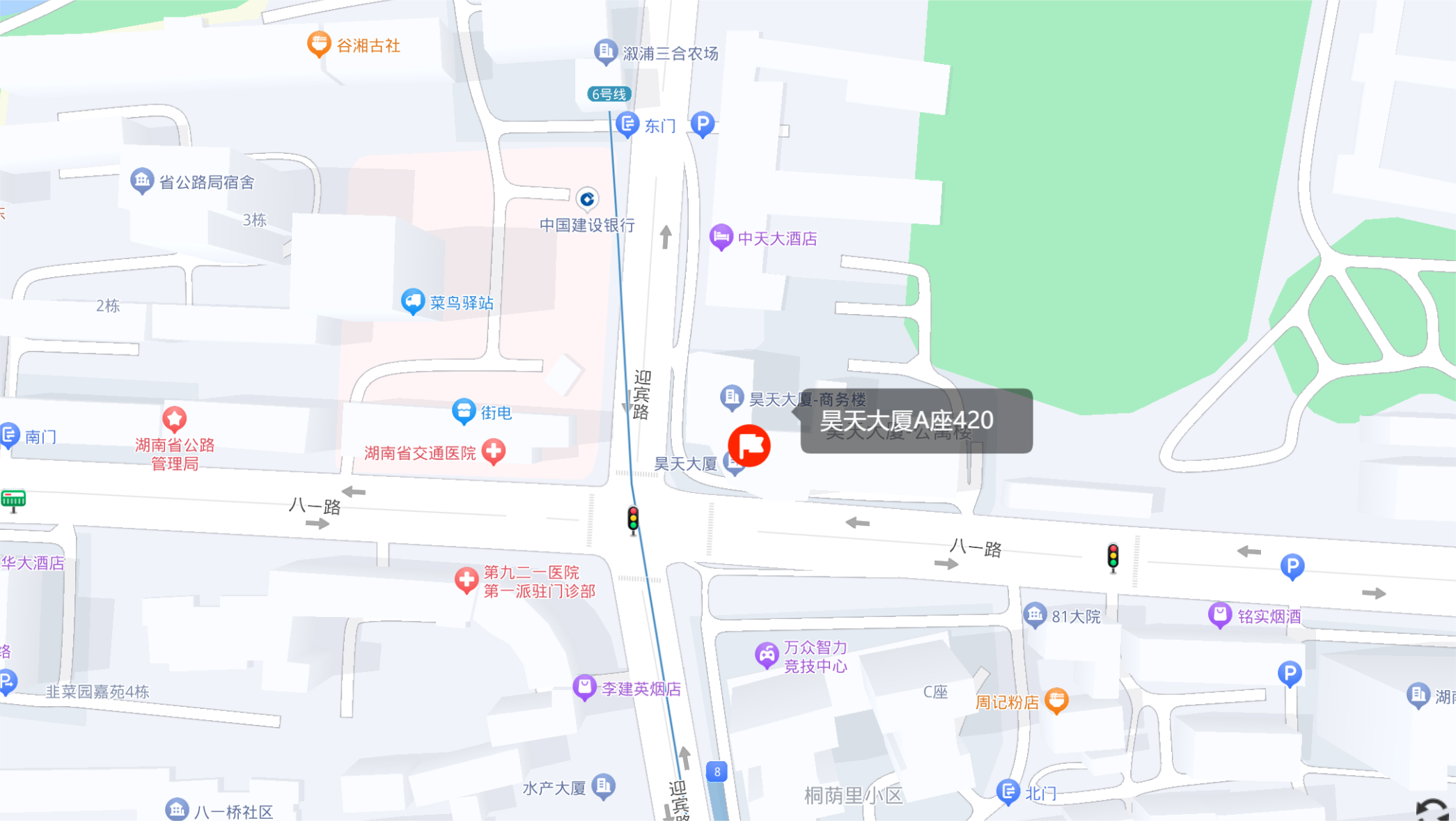Screen dimensions: 1456x821
Task: Tap the red flag location marker
Action: pos(749,445)
